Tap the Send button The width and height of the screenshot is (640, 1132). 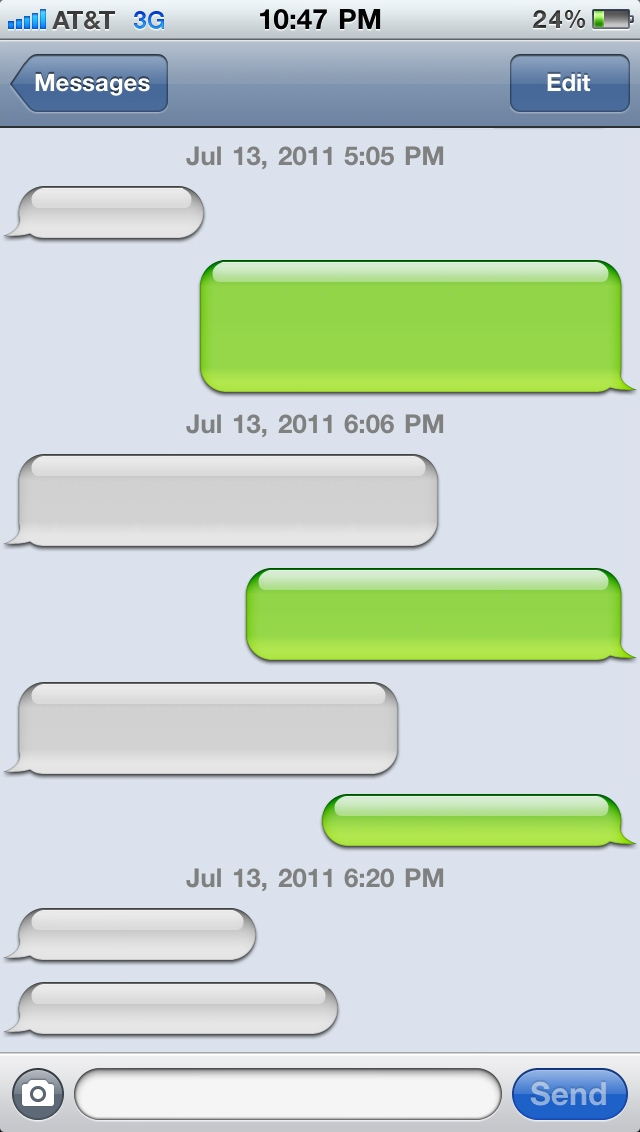568,1094
